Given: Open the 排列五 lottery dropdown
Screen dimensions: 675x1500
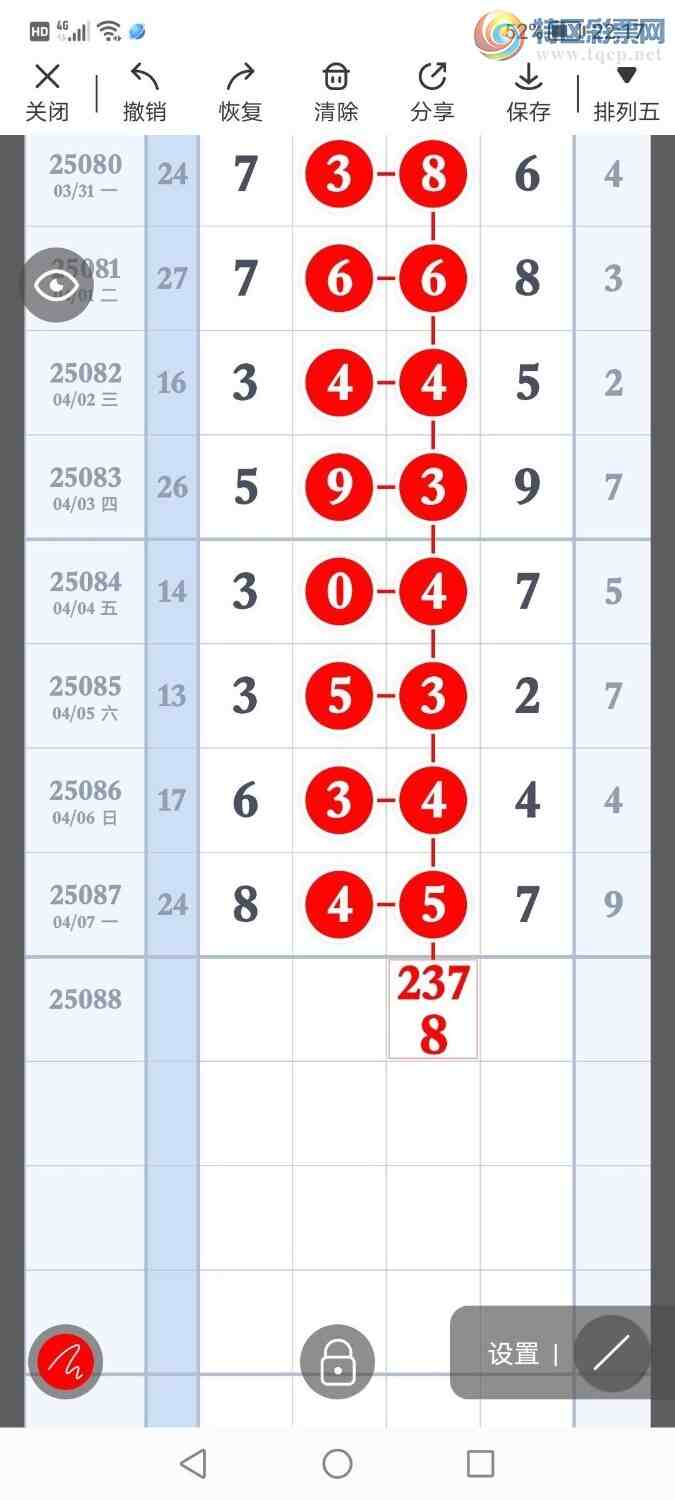Looking at the screenshot, I should point(626,91).
